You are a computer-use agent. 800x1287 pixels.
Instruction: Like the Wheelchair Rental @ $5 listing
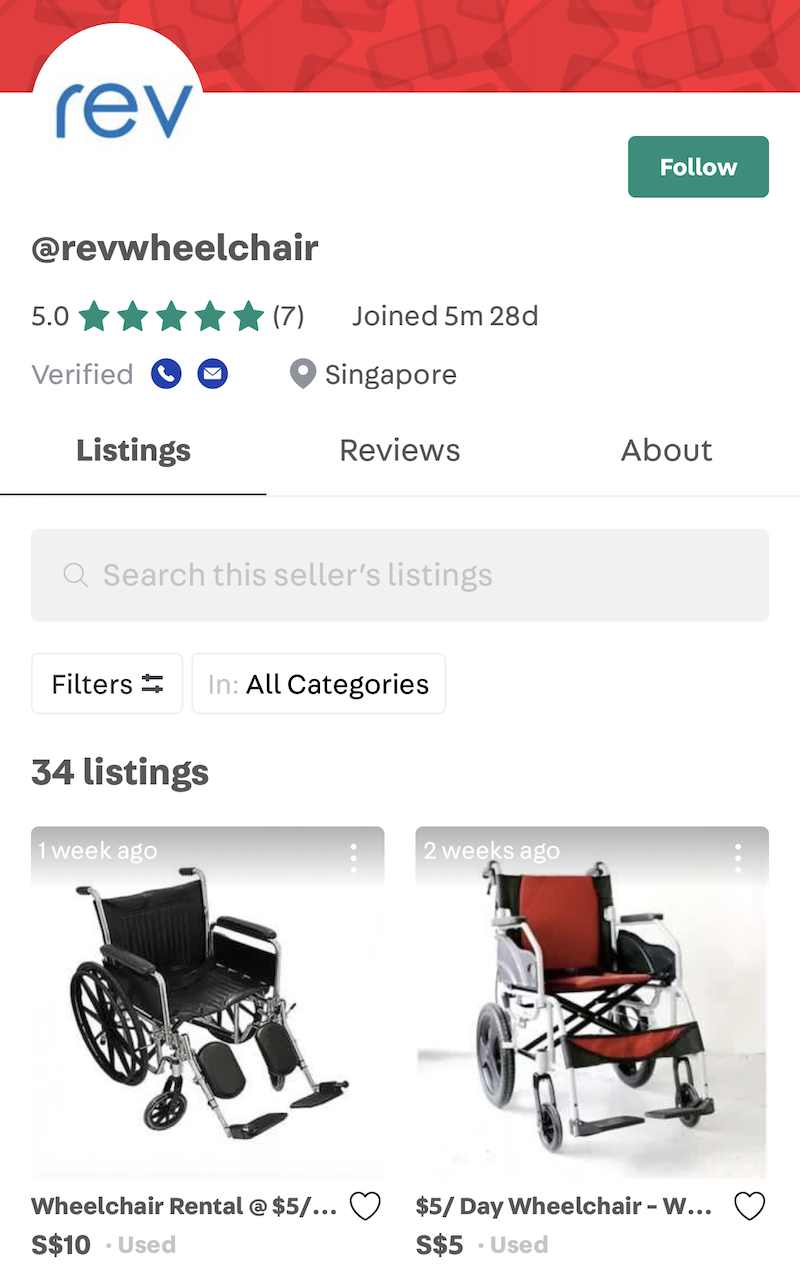click(365, 1207)
